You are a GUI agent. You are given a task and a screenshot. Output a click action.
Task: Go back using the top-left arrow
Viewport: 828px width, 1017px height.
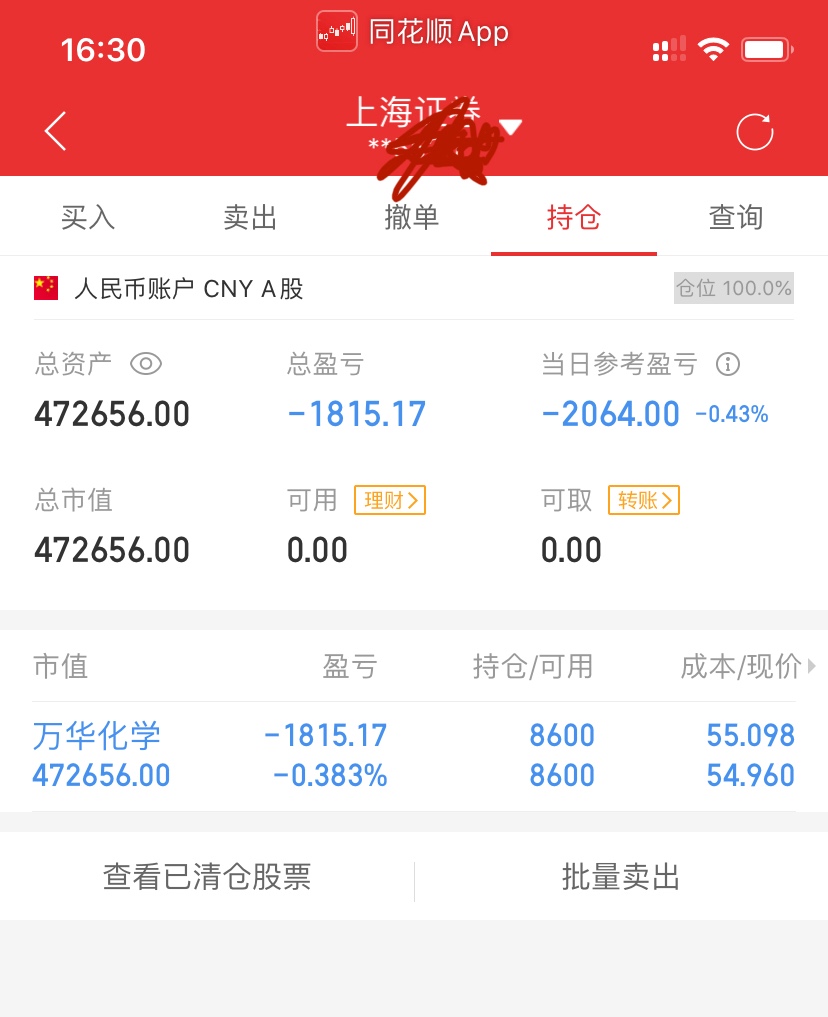tap(56, 131)
